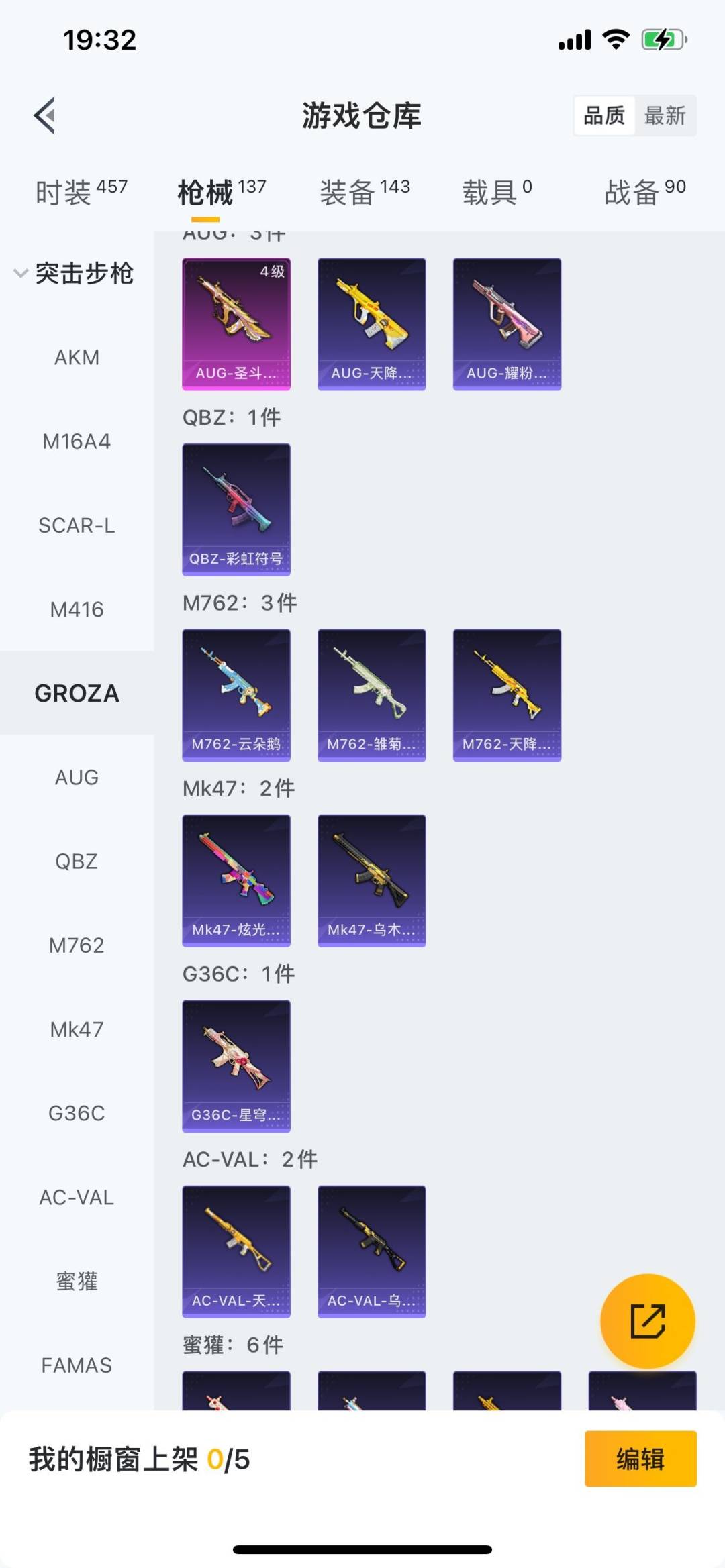Switch to the 载具 tab

496,193
